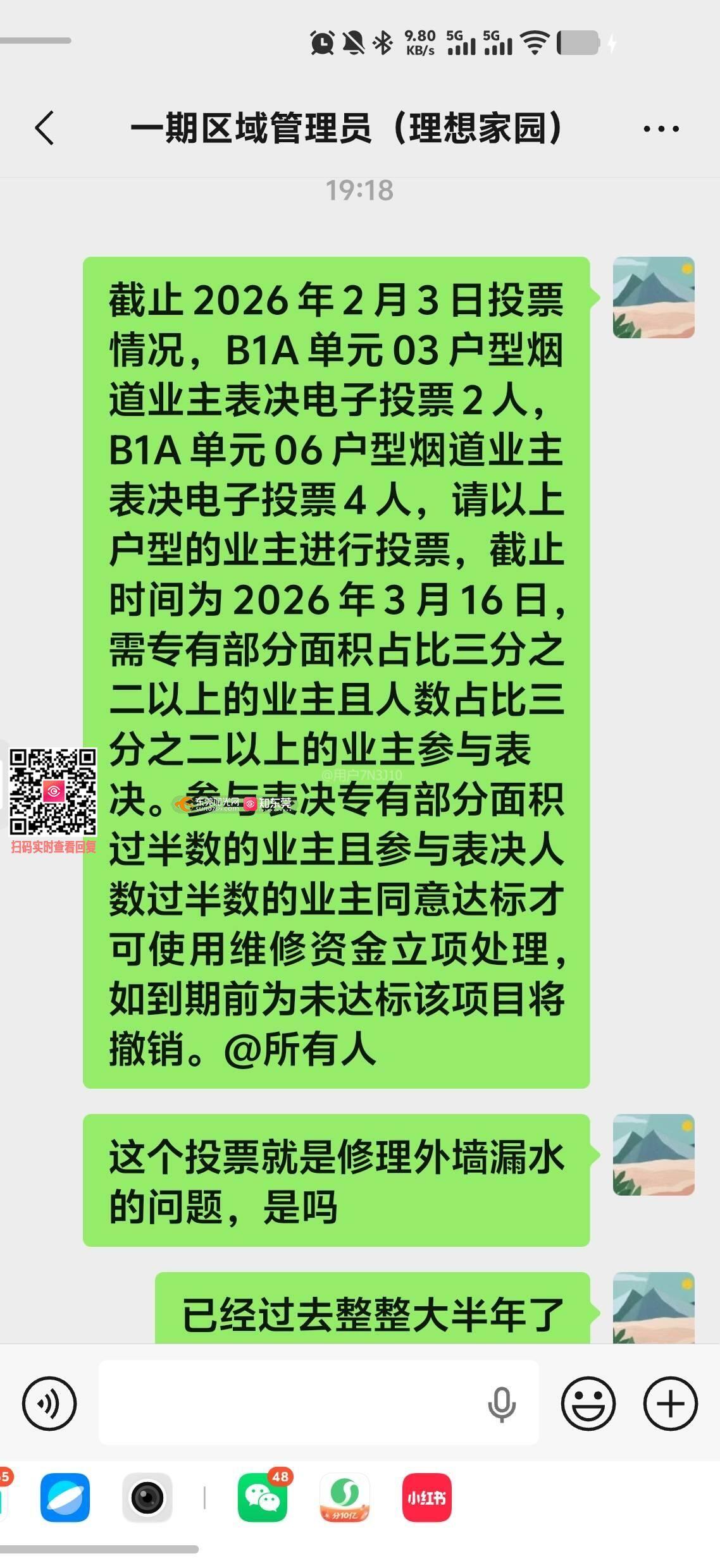The width and height of the screenshot is (720, 1568).
Task: Open the avatar beside the 截止2026年 voting message
Action: [x=654, y=297]
